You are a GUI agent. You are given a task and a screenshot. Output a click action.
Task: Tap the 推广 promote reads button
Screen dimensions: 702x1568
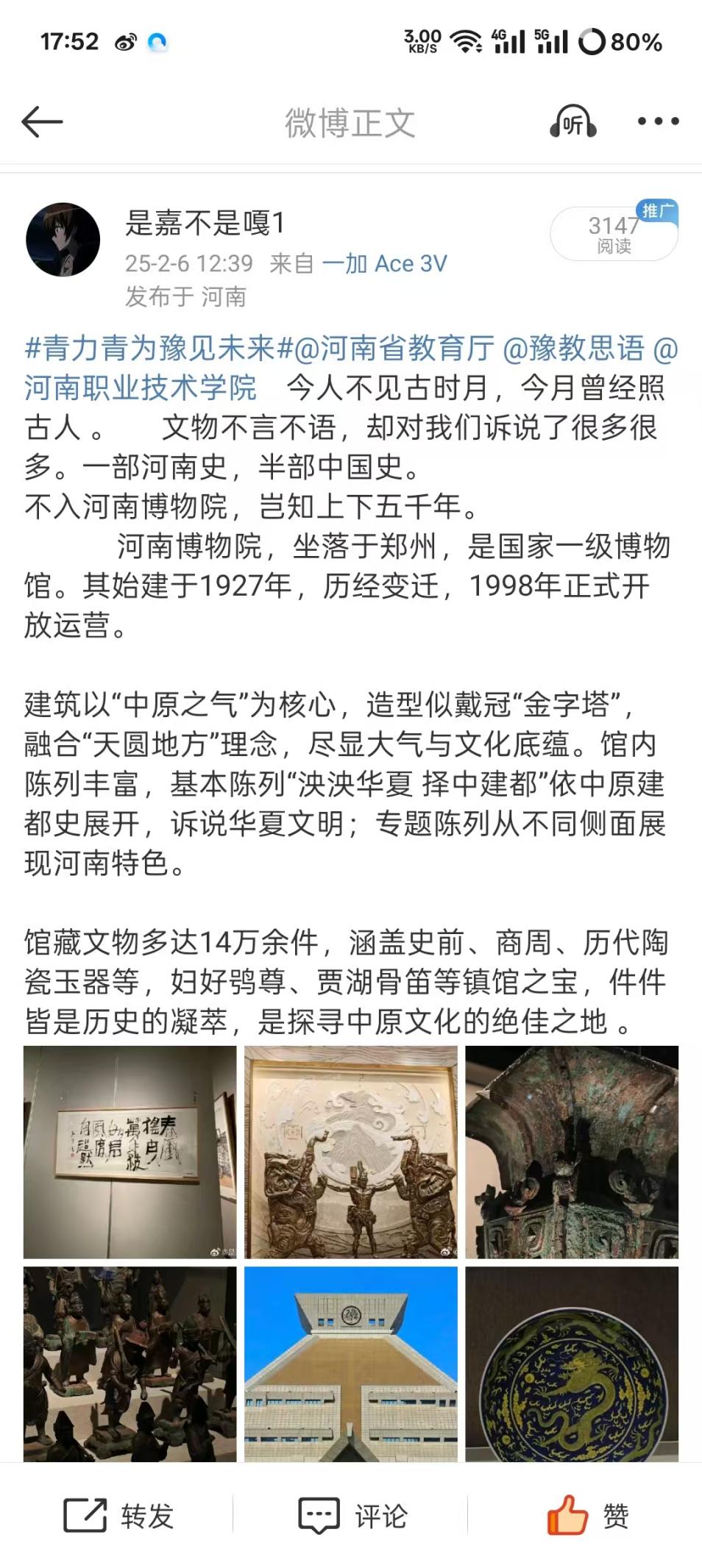click(614, 233)
